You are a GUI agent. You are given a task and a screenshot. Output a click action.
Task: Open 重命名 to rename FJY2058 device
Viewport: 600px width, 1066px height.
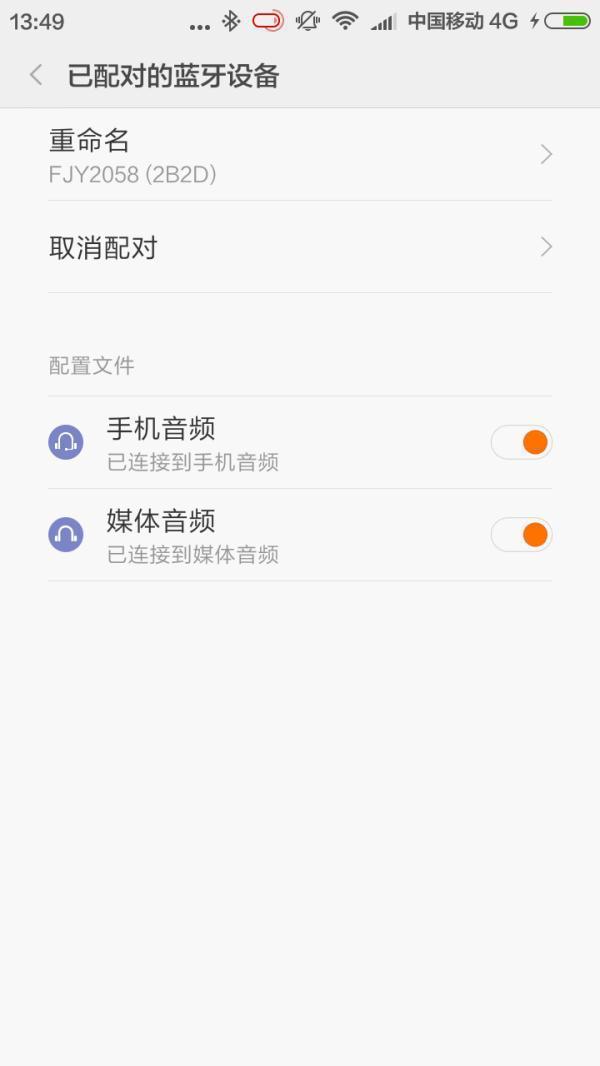click(x=300, y=155)
